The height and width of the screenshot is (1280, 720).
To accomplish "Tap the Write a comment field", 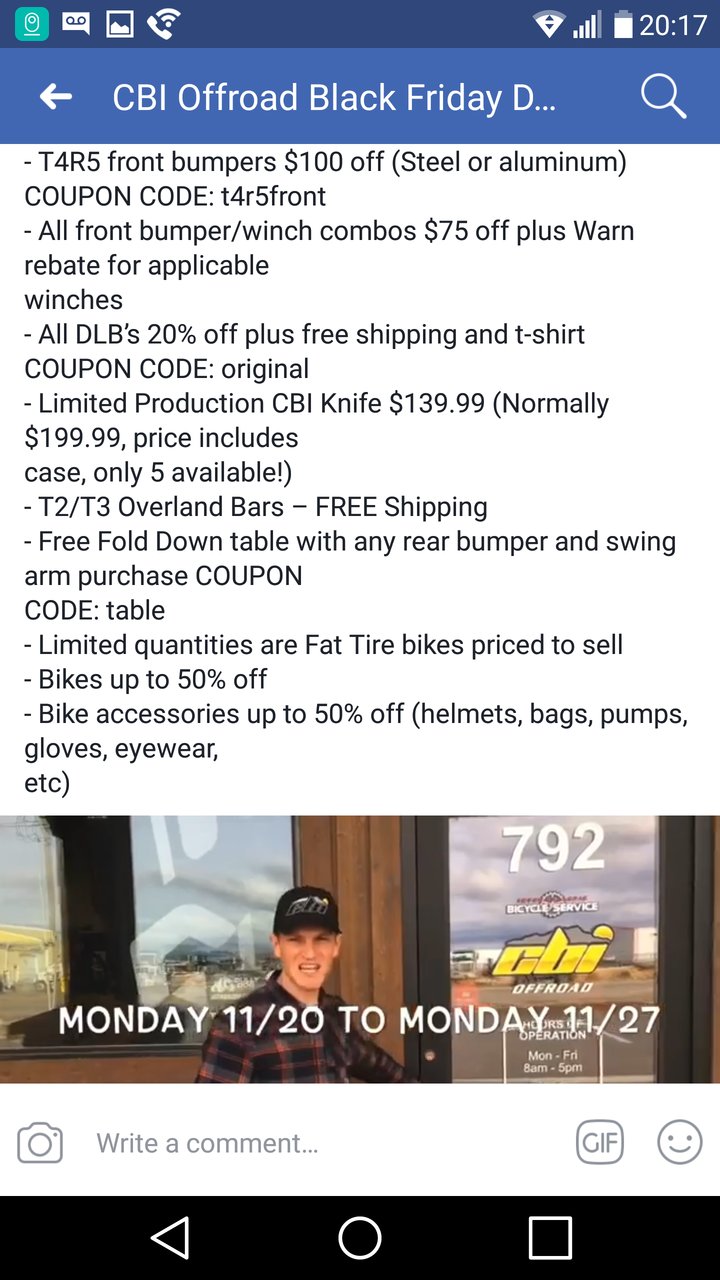I will (x=320, y=1143).
